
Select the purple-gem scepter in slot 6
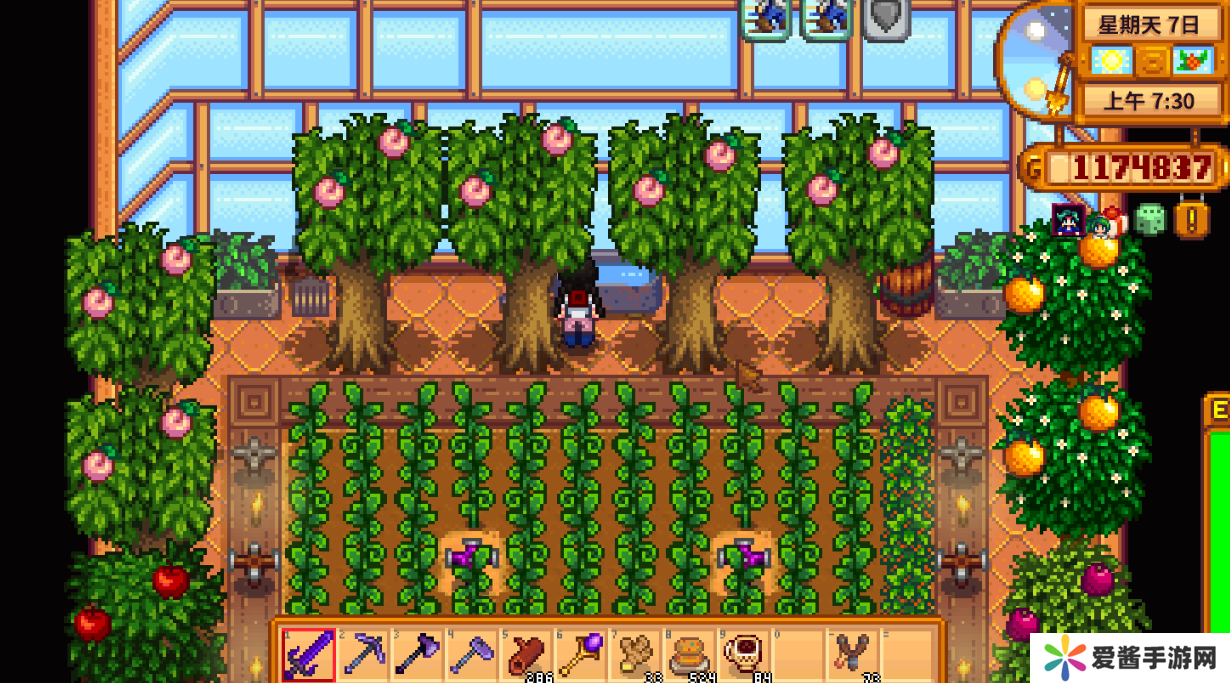click(580, 654)
